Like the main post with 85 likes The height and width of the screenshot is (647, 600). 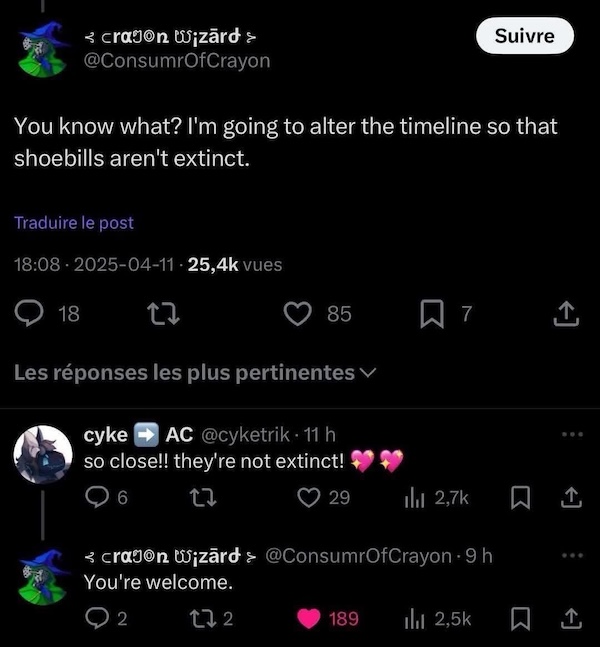pyautogui.click(x=298, y=314)
